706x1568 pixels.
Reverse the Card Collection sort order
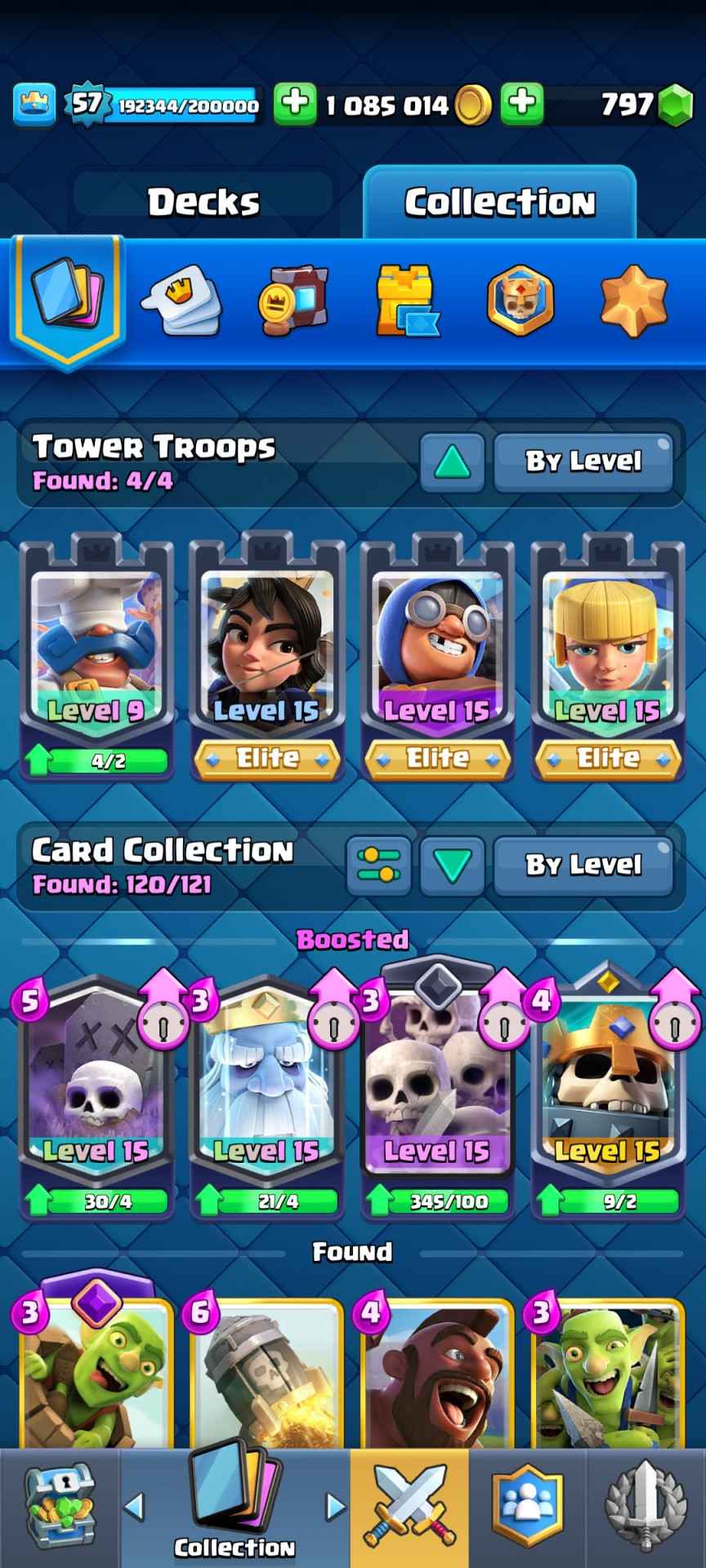pos(452,866)
